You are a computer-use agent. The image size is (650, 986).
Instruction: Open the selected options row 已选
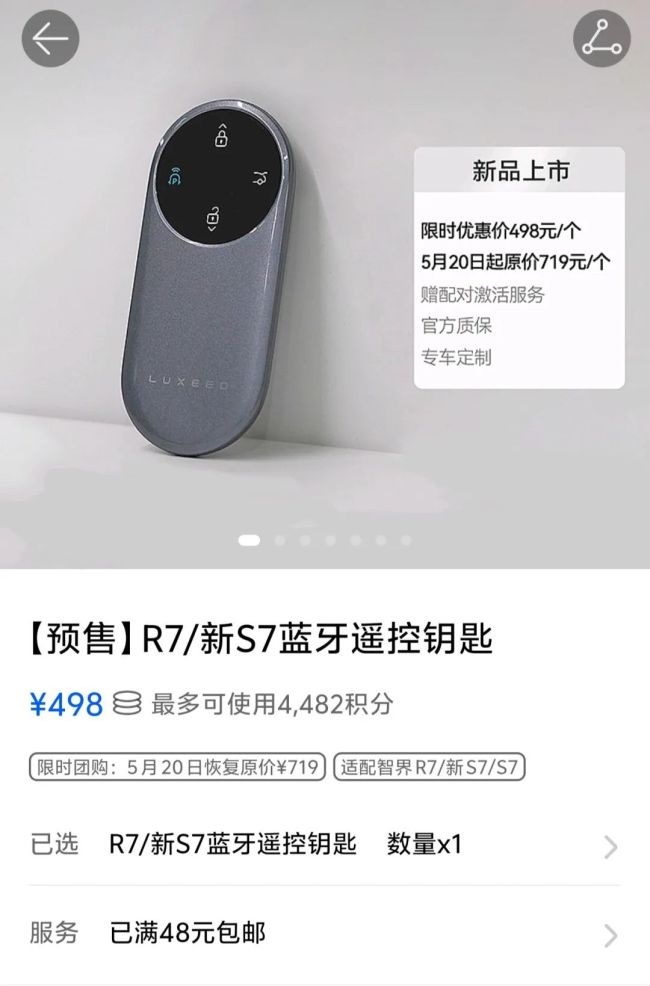coord(324,845)
